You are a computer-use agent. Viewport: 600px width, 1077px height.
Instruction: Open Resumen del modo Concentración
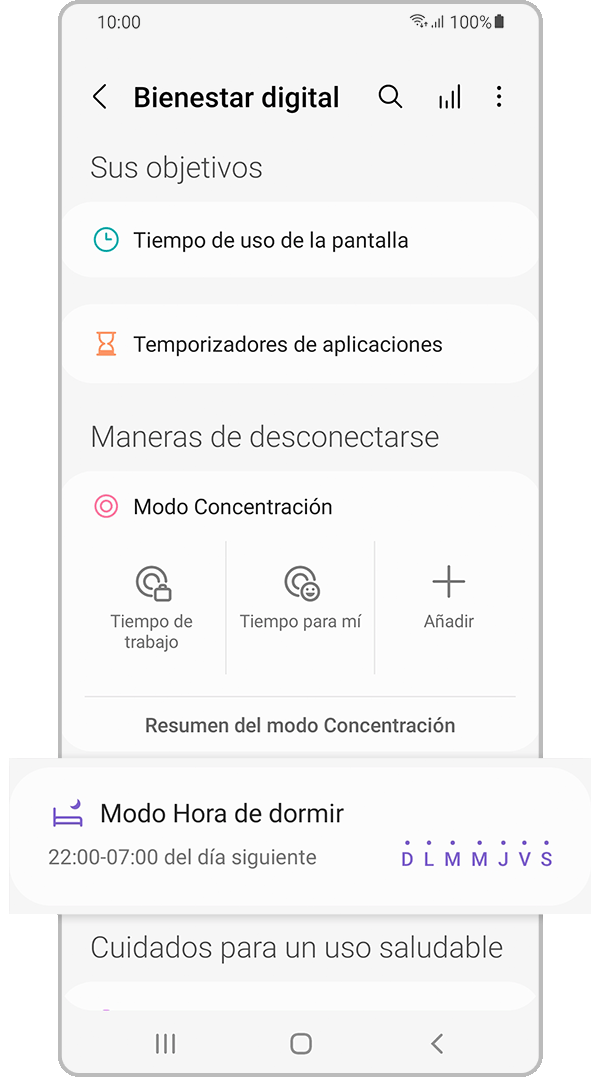point(300,725)
